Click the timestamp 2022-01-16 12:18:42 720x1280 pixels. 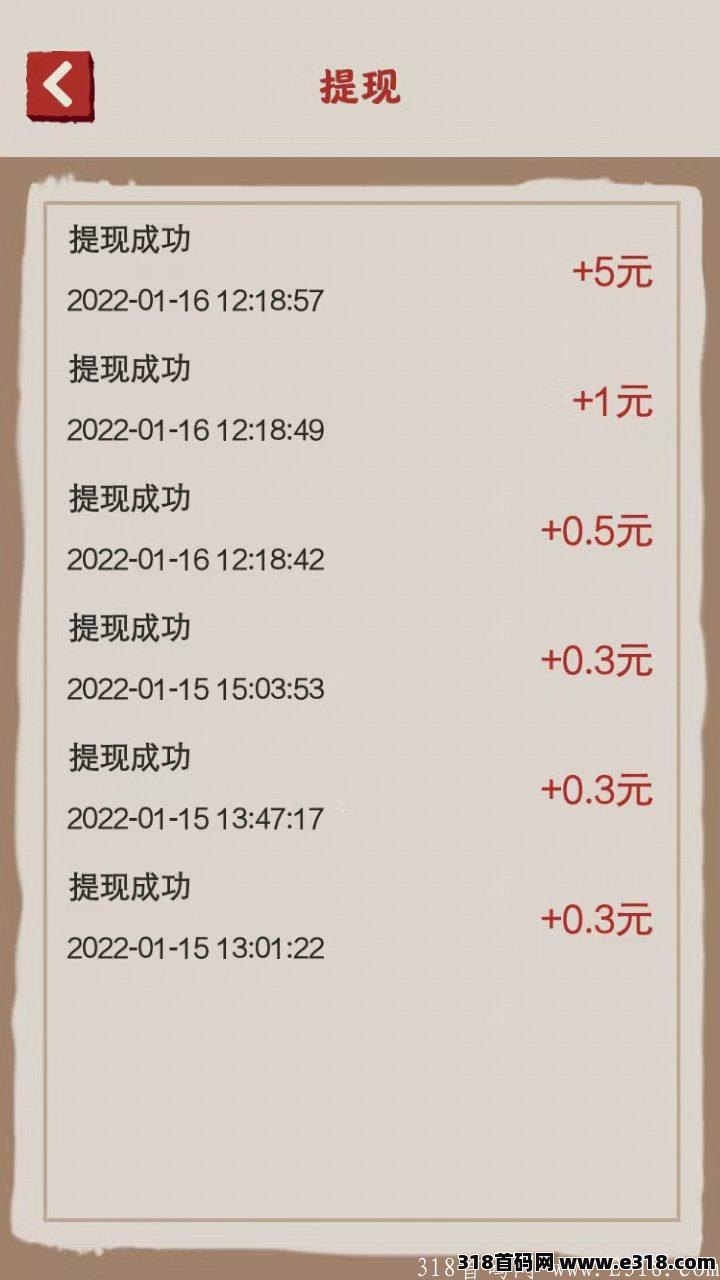click(x=196, y=561)
